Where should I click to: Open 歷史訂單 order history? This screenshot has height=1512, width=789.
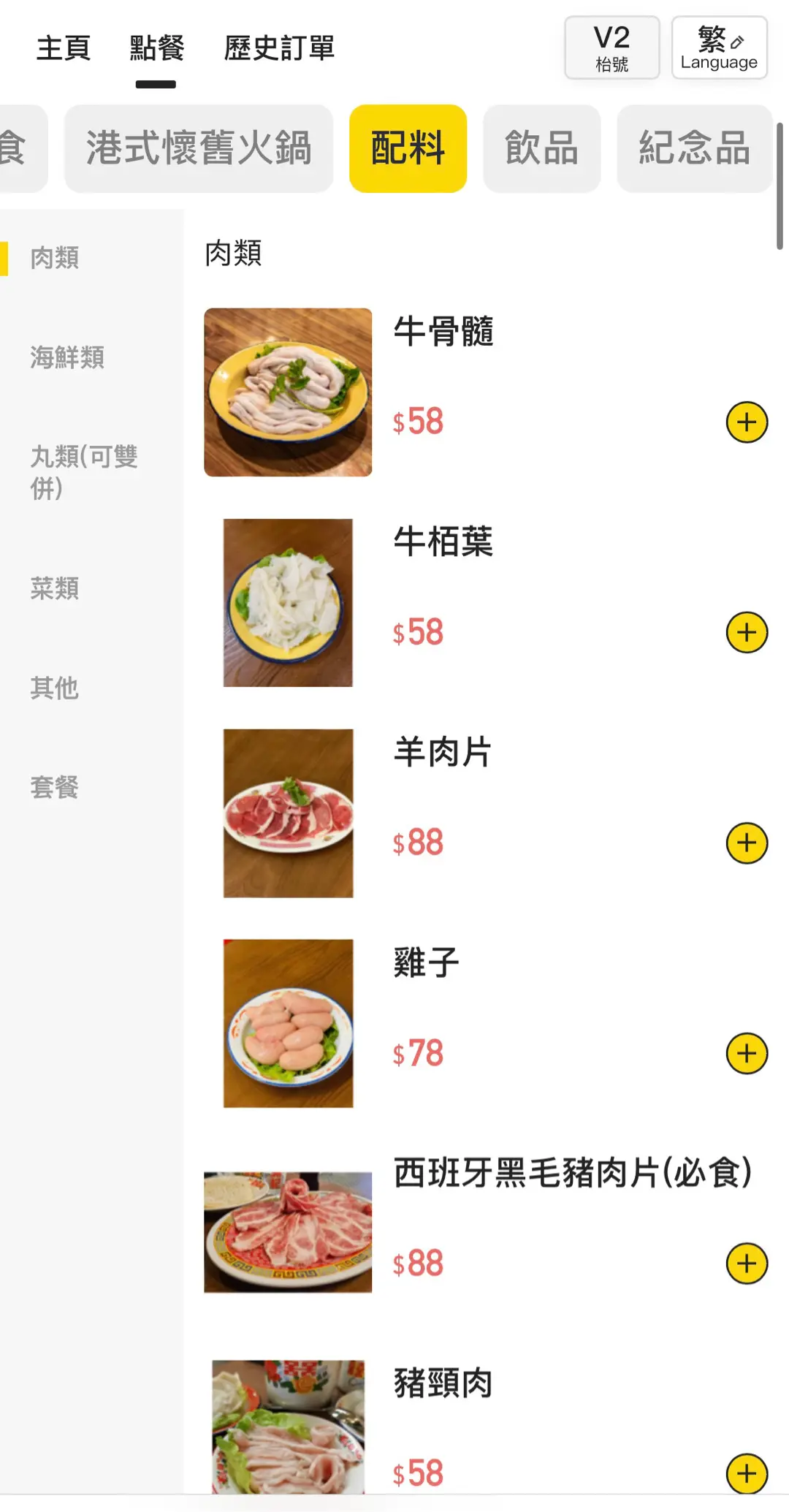(279, 48)
